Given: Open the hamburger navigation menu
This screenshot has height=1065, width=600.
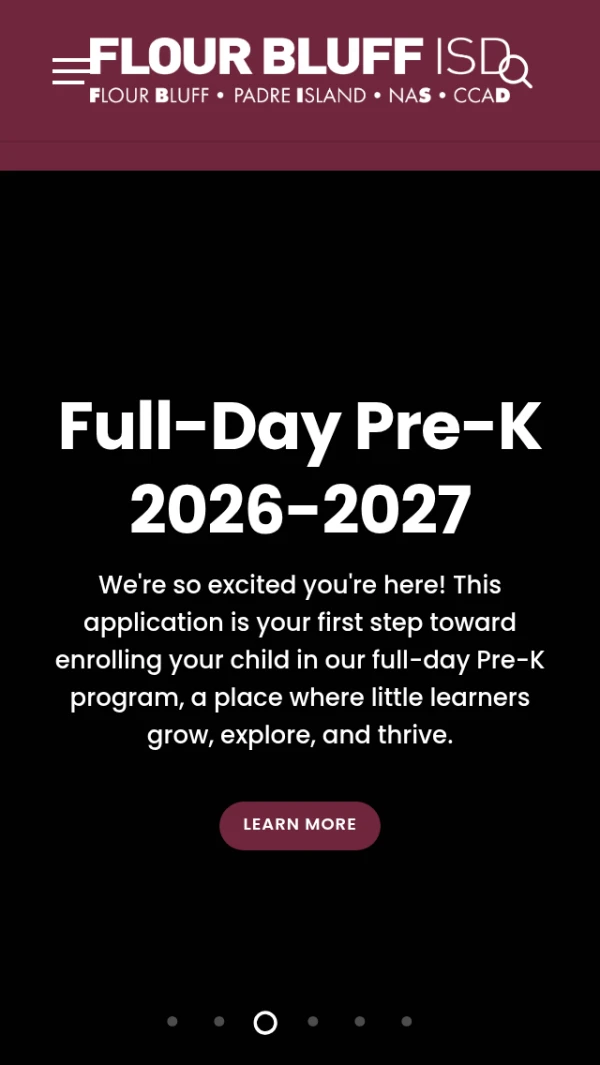Looking at the screenshot, I should coord(71,71).
